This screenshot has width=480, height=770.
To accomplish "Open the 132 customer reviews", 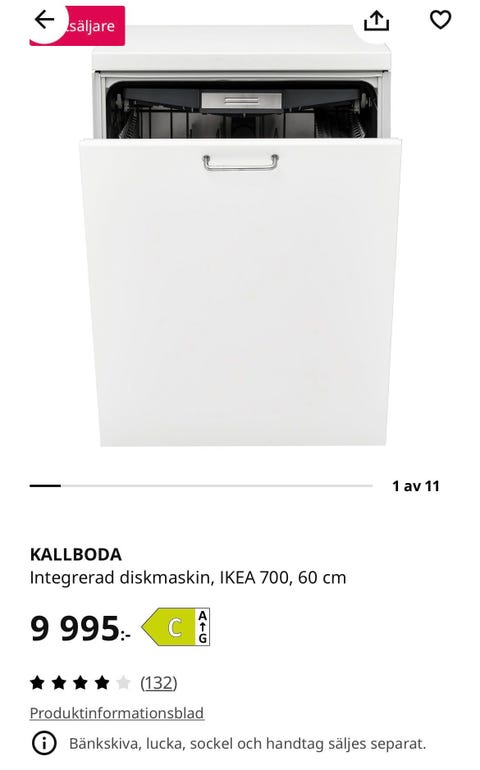I will [159, 683].
